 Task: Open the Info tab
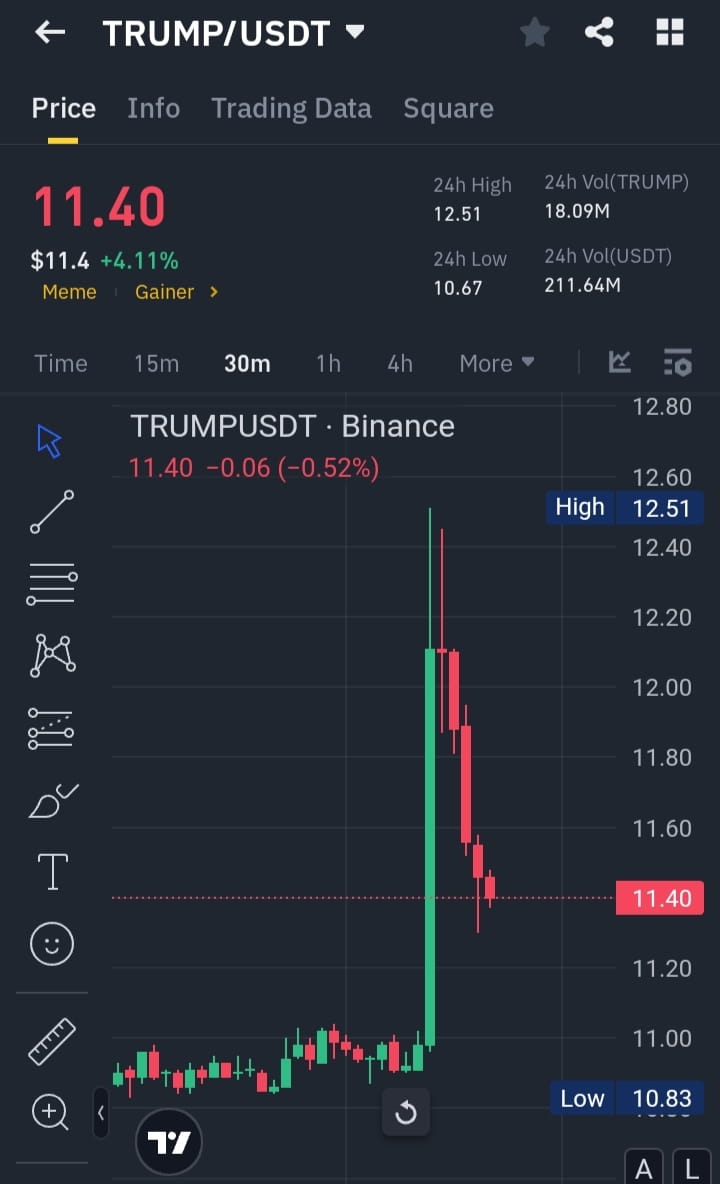coord(153,108)
